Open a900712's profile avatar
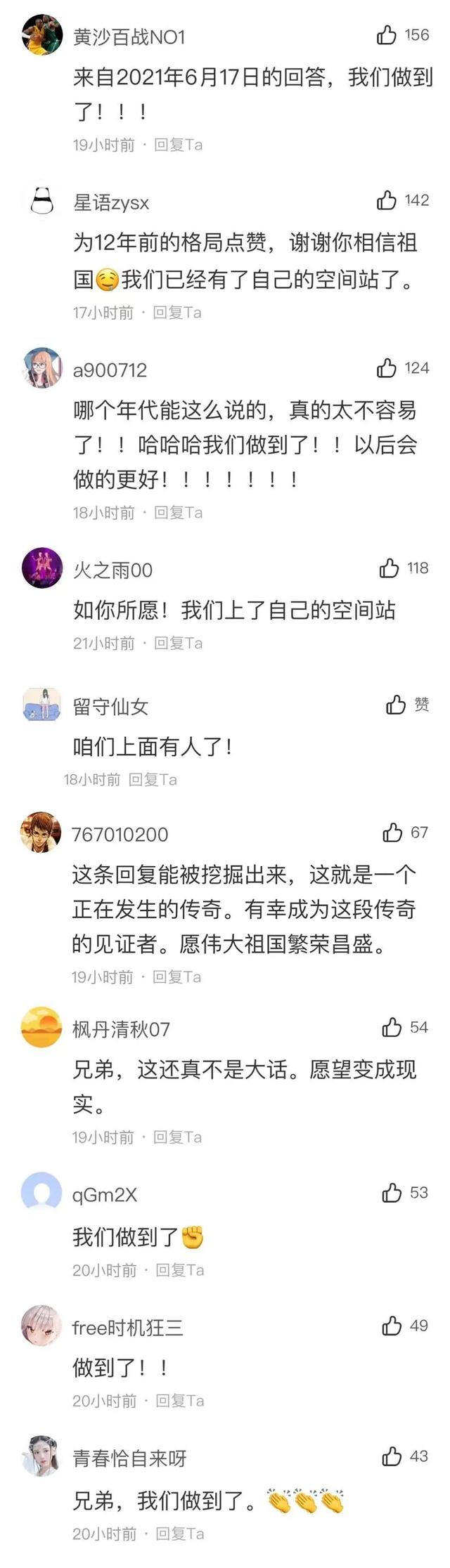This screenshot has height=1568, width=450. pos(42,368)
